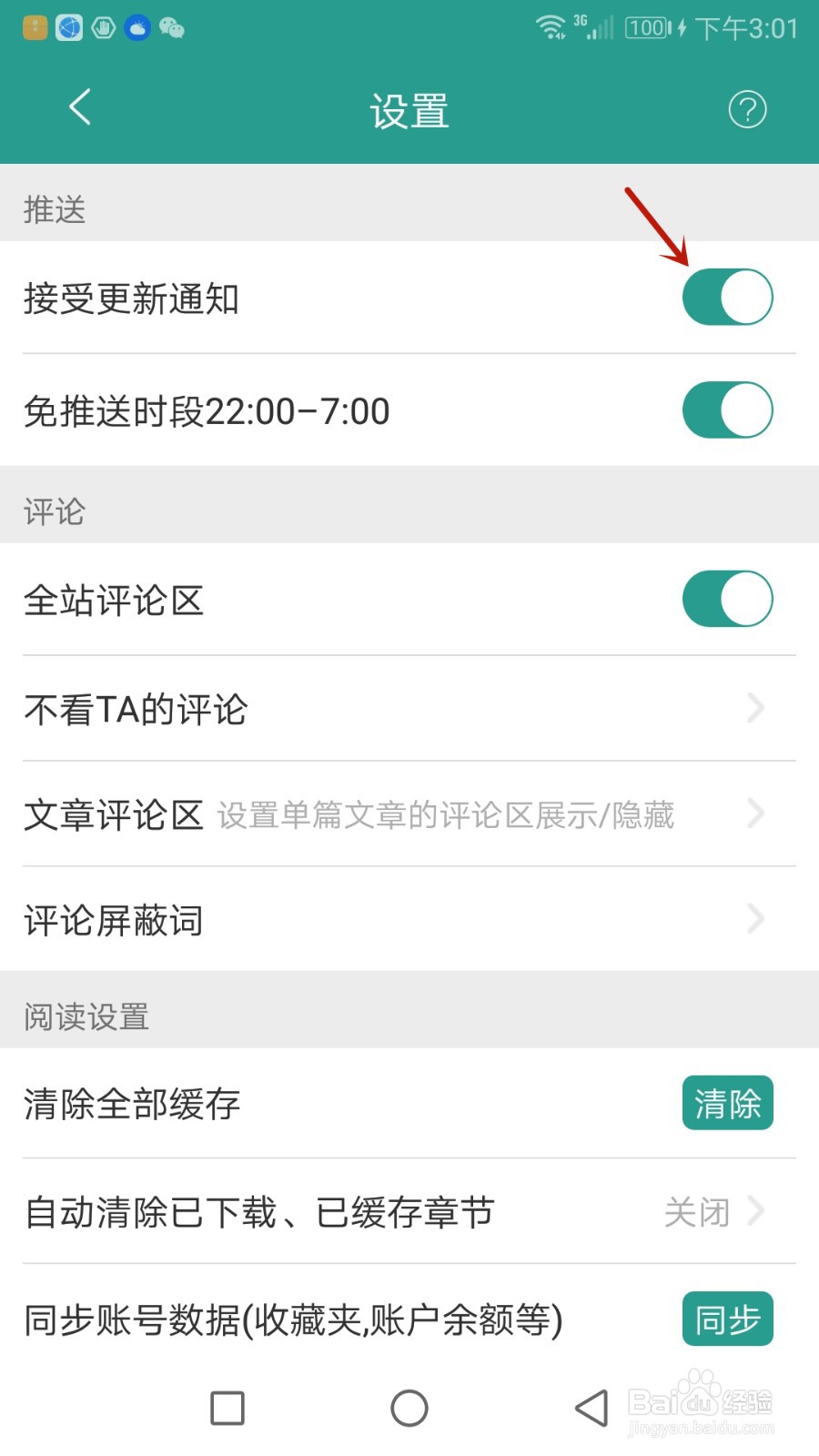Go back from the 设置 page
This screenshot has height=1456, width=819.
[80, 108]
